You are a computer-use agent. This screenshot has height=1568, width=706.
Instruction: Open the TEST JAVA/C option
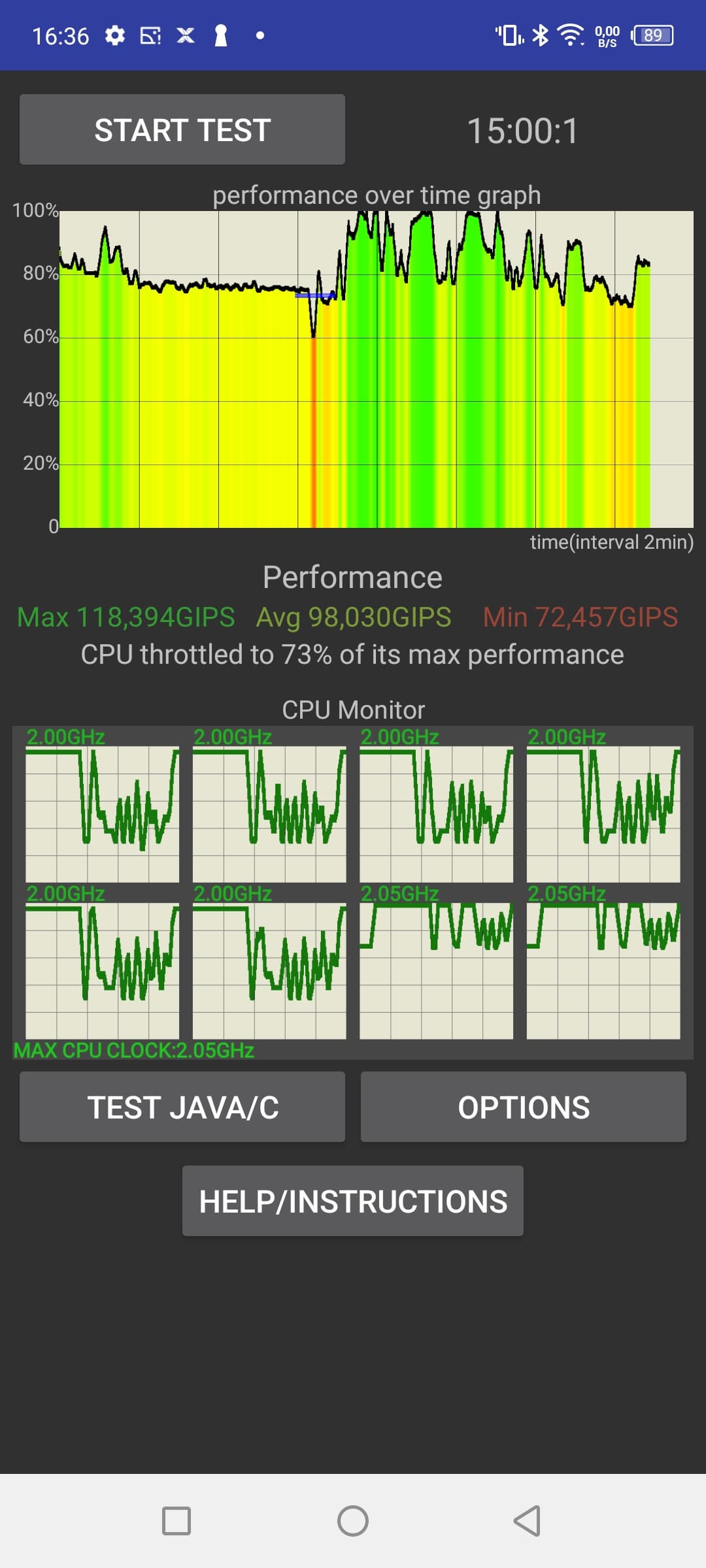pyautogui.click(x=182, y=1107)
